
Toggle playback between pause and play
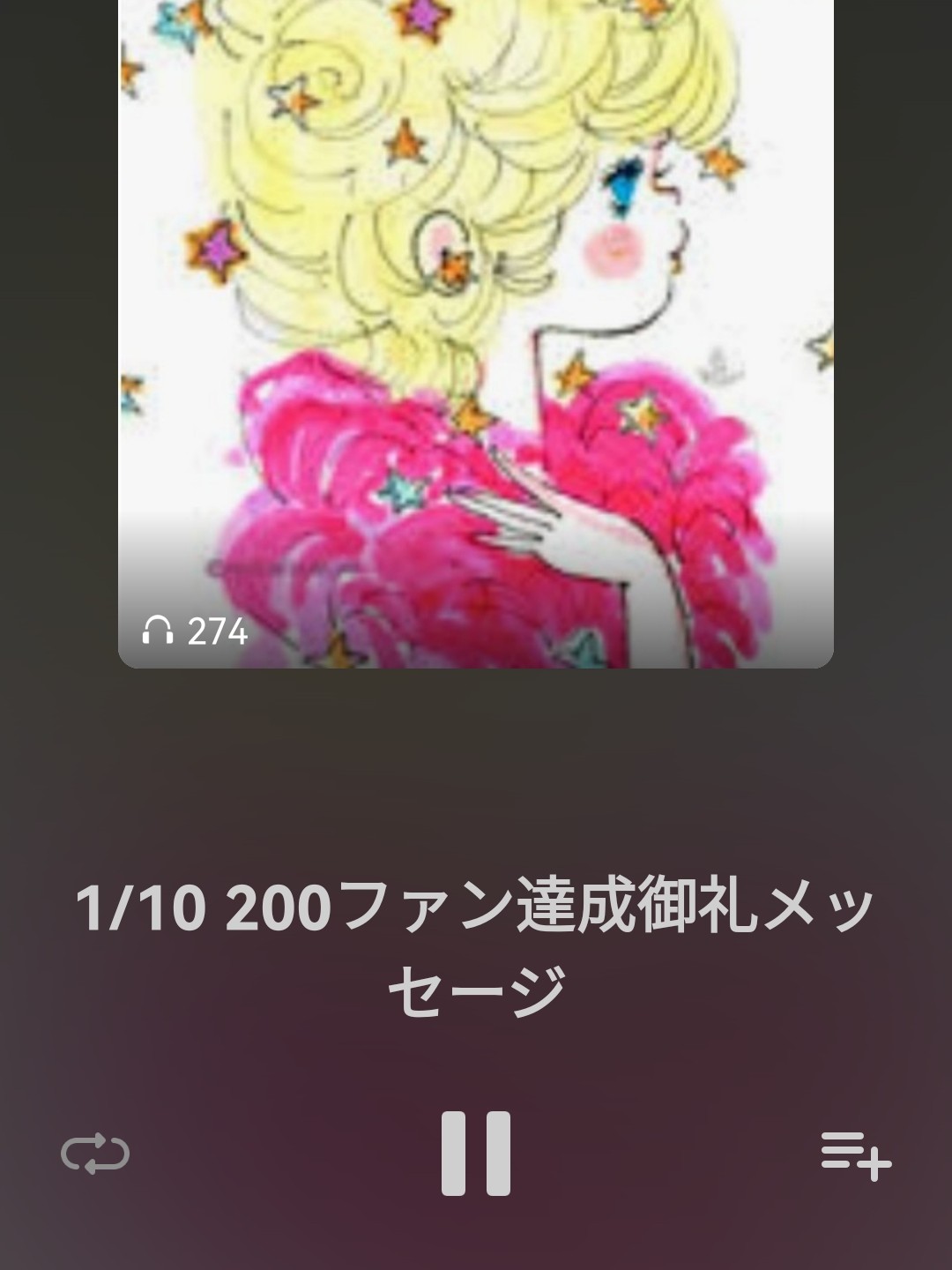[x=476, y=1152]
